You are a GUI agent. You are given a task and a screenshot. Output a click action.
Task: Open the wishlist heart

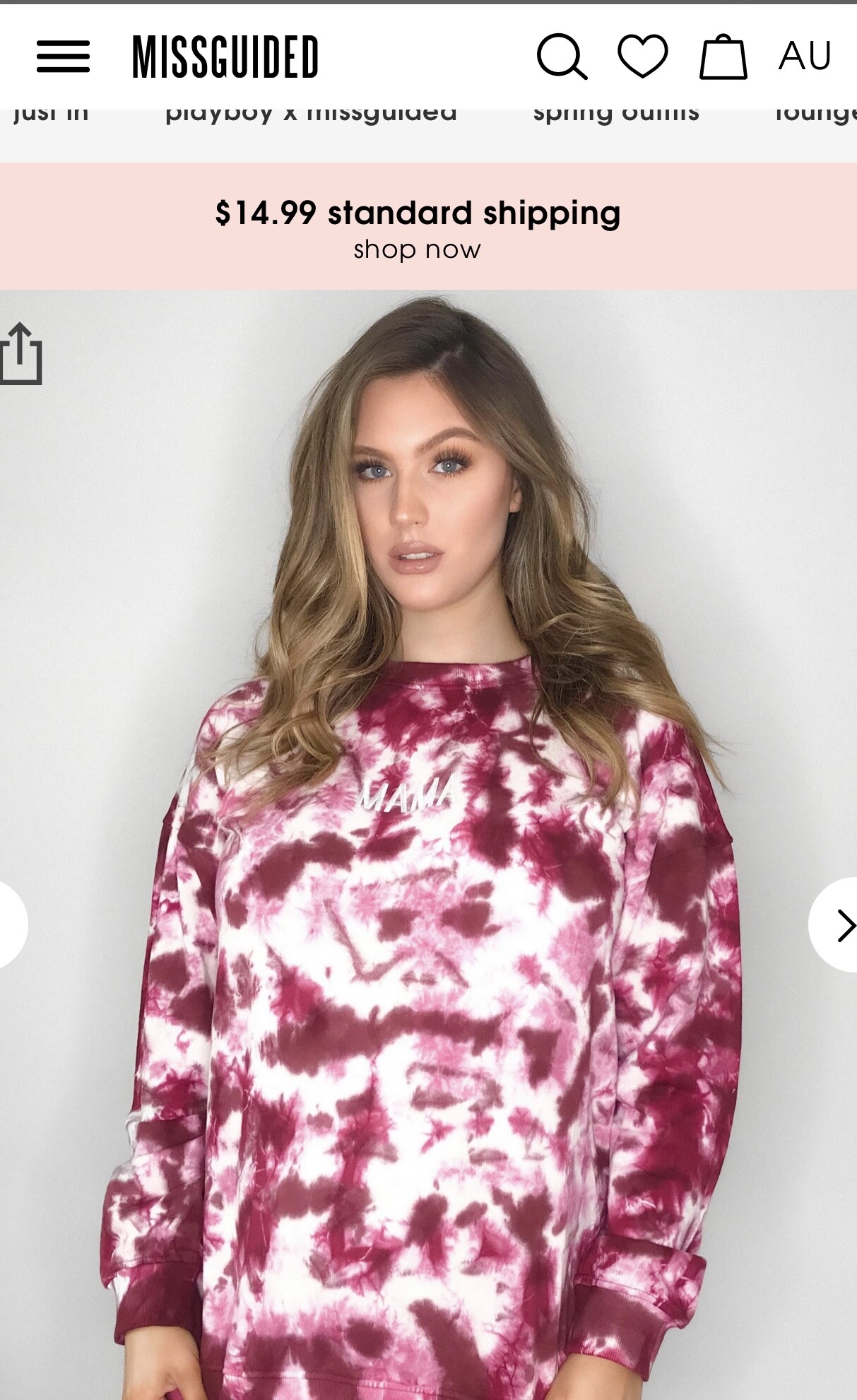[x=643, y=56]
